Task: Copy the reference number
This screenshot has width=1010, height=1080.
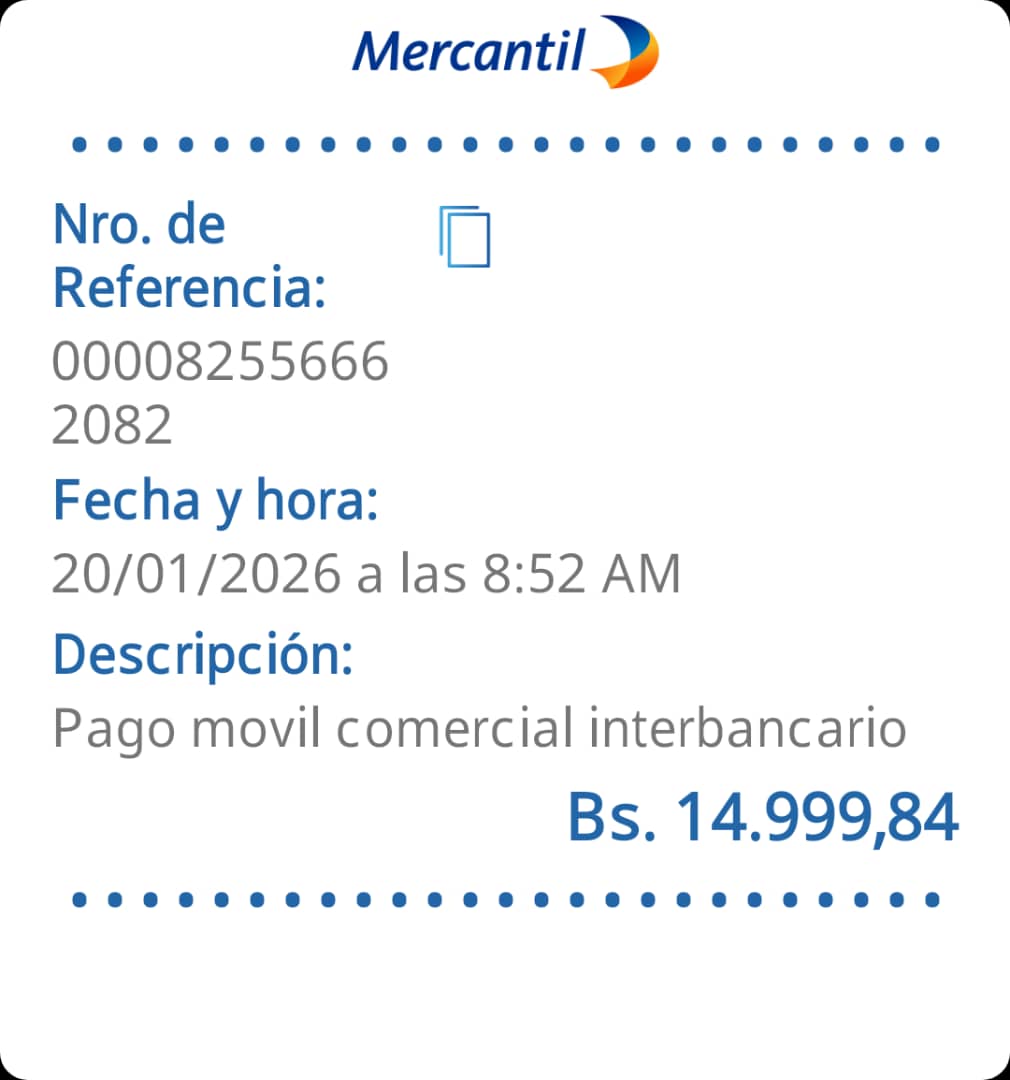Action: [x=465, y=237]
